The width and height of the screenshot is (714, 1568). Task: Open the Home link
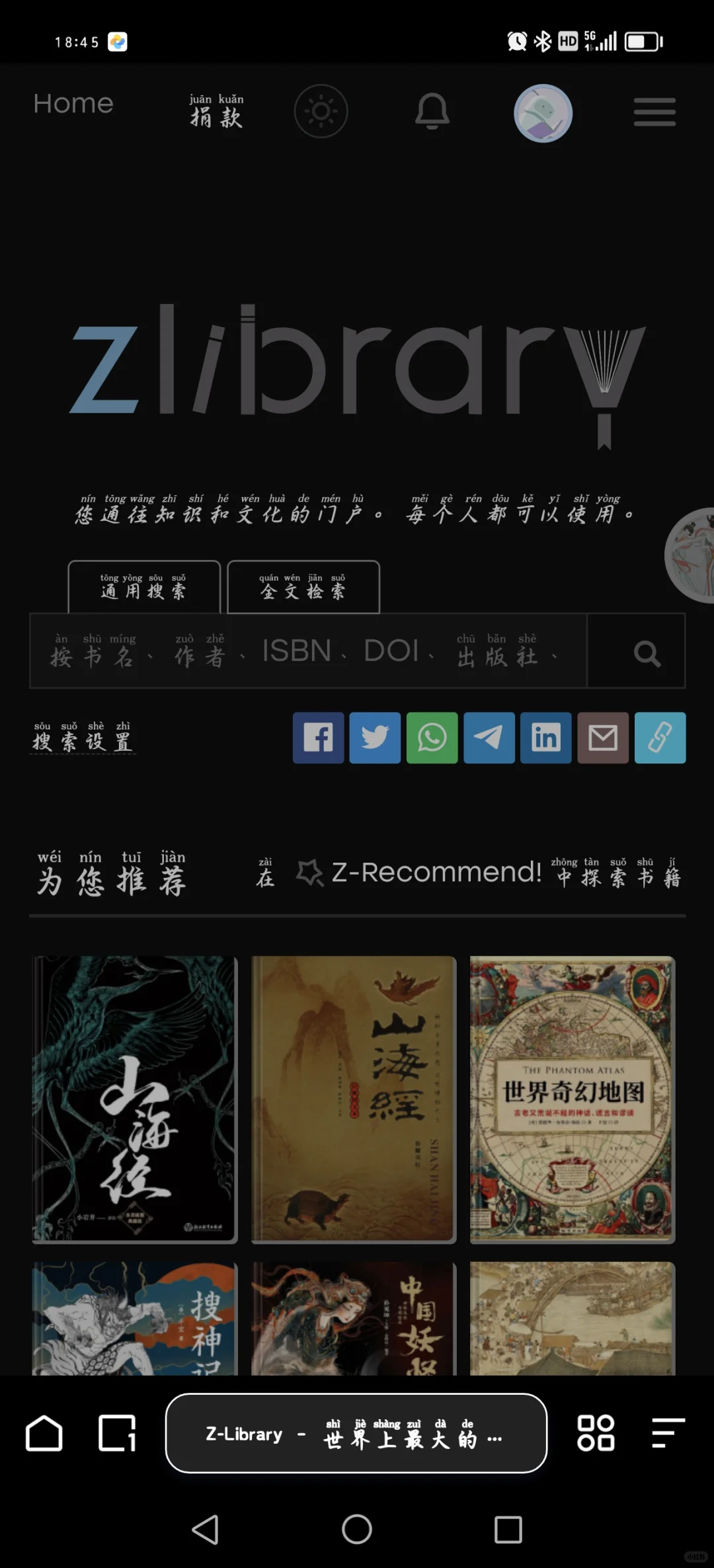(73, 104)
